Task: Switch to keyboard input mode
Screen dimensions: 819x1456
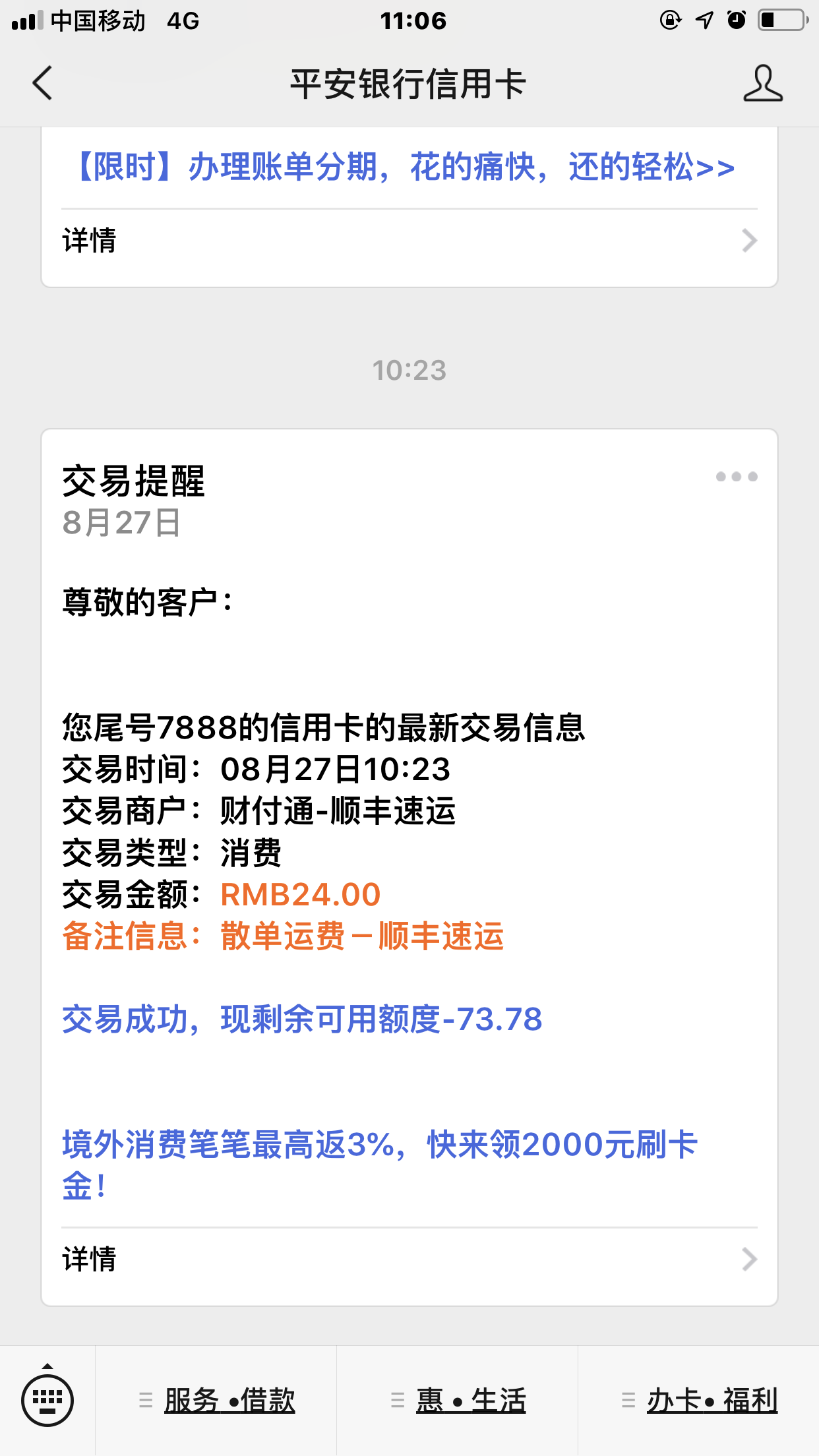Action: click(x=47, y=1399)
